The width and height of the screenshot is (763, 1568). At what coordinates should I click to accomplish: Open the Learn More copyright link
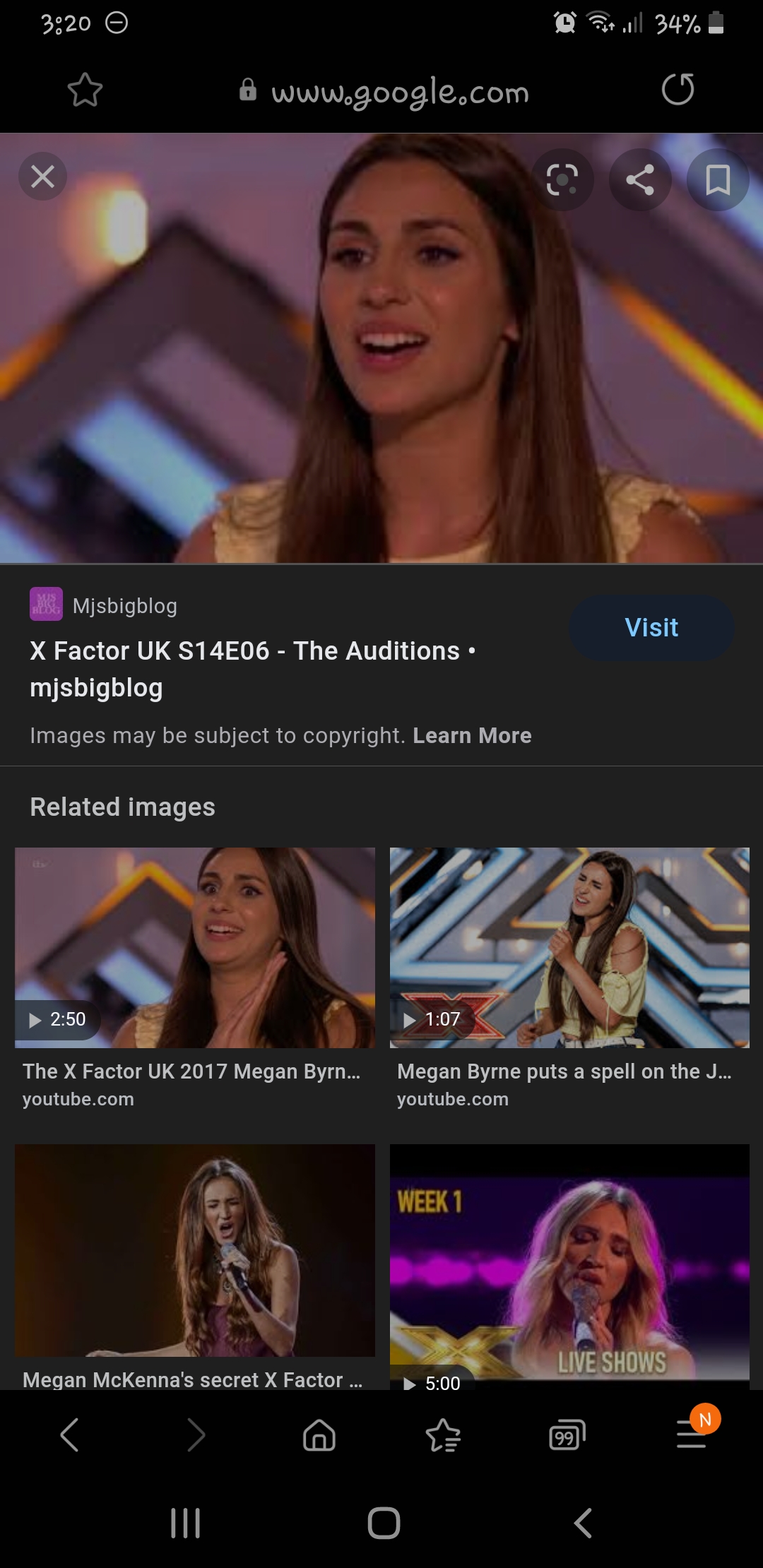472,735
